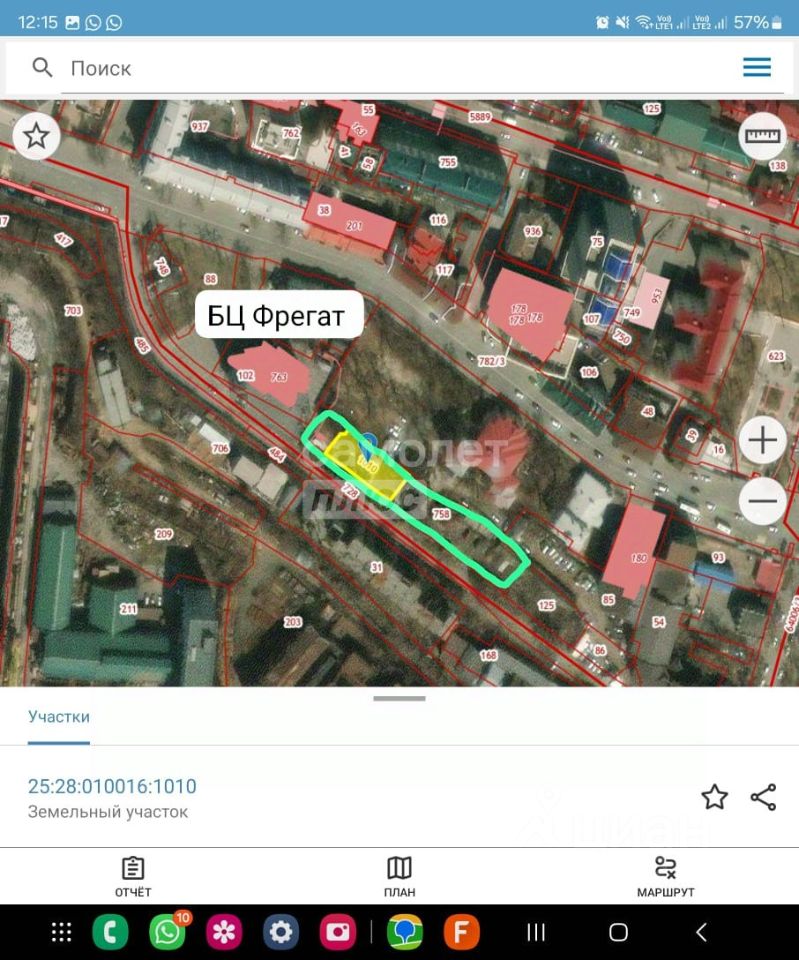The height and width of the screenshot is (960, 799).
Task: Build a route with Маршрут
Action: [x=665, y=876]
